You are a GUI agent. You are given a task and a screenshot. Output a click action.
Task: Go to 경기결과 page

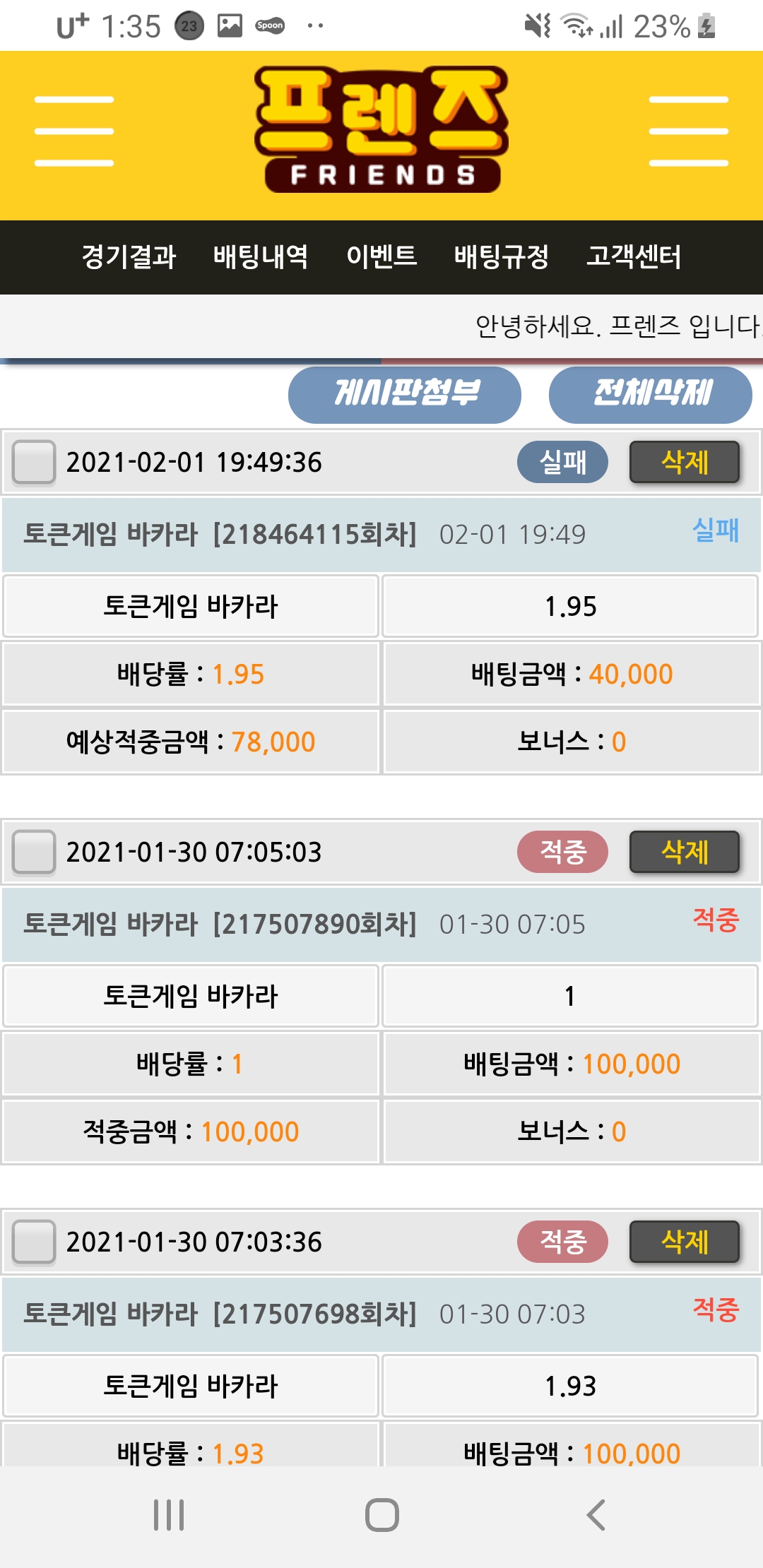[129, 256]
